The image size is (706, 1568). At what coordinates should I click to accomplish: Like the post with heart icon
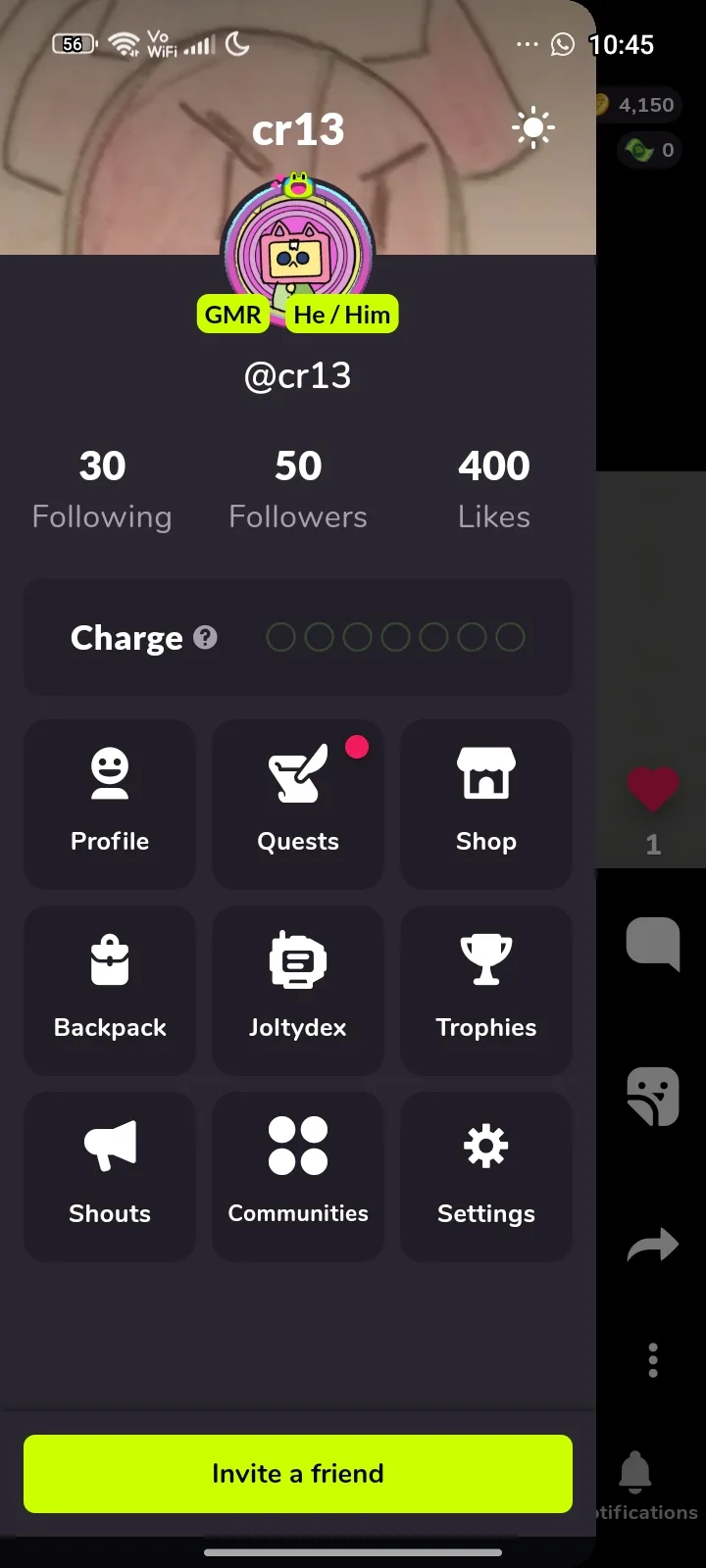point(653,790)
